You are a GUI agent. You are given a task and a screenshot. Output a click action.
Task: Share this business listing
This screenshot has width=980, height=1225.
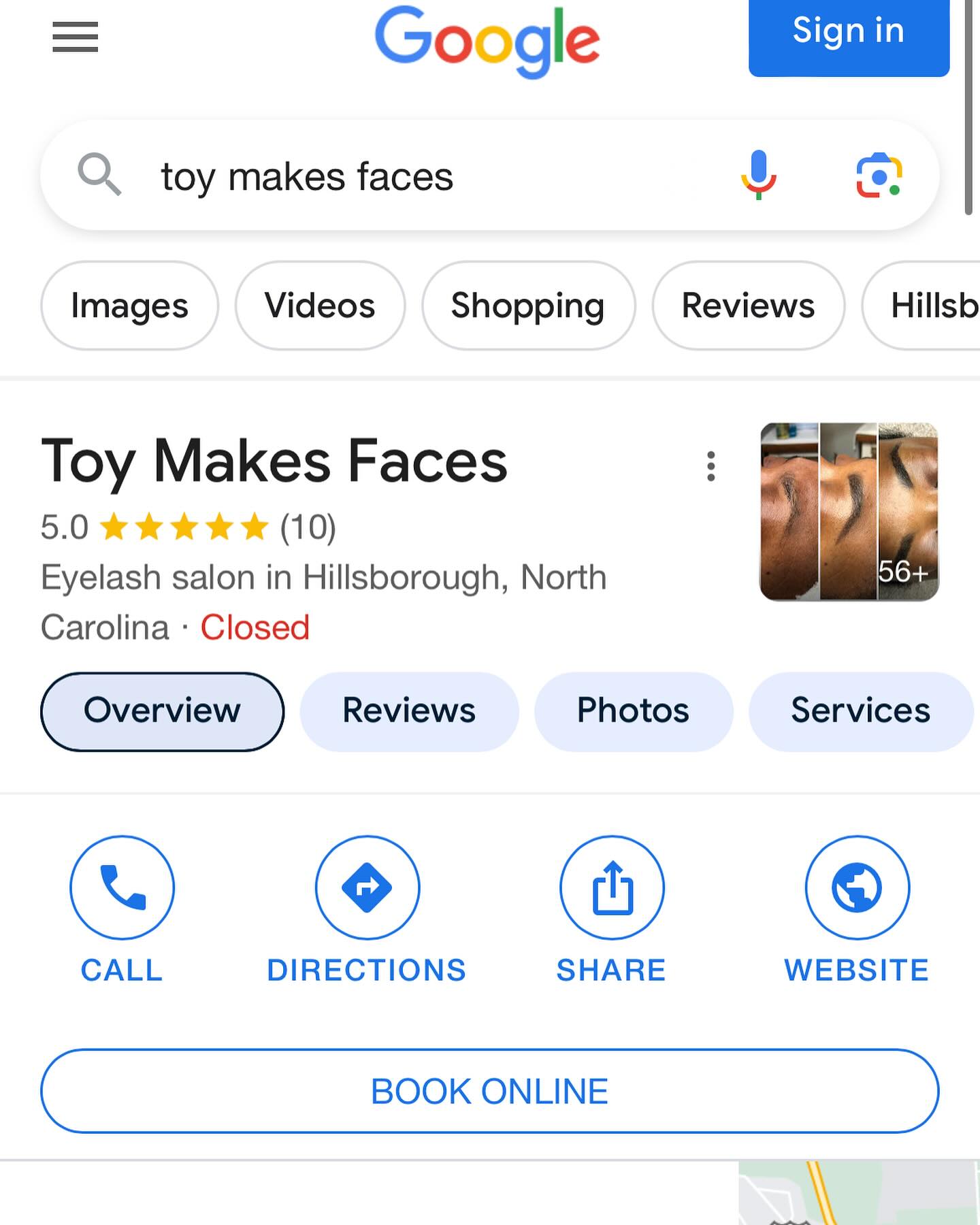point(612,888)
